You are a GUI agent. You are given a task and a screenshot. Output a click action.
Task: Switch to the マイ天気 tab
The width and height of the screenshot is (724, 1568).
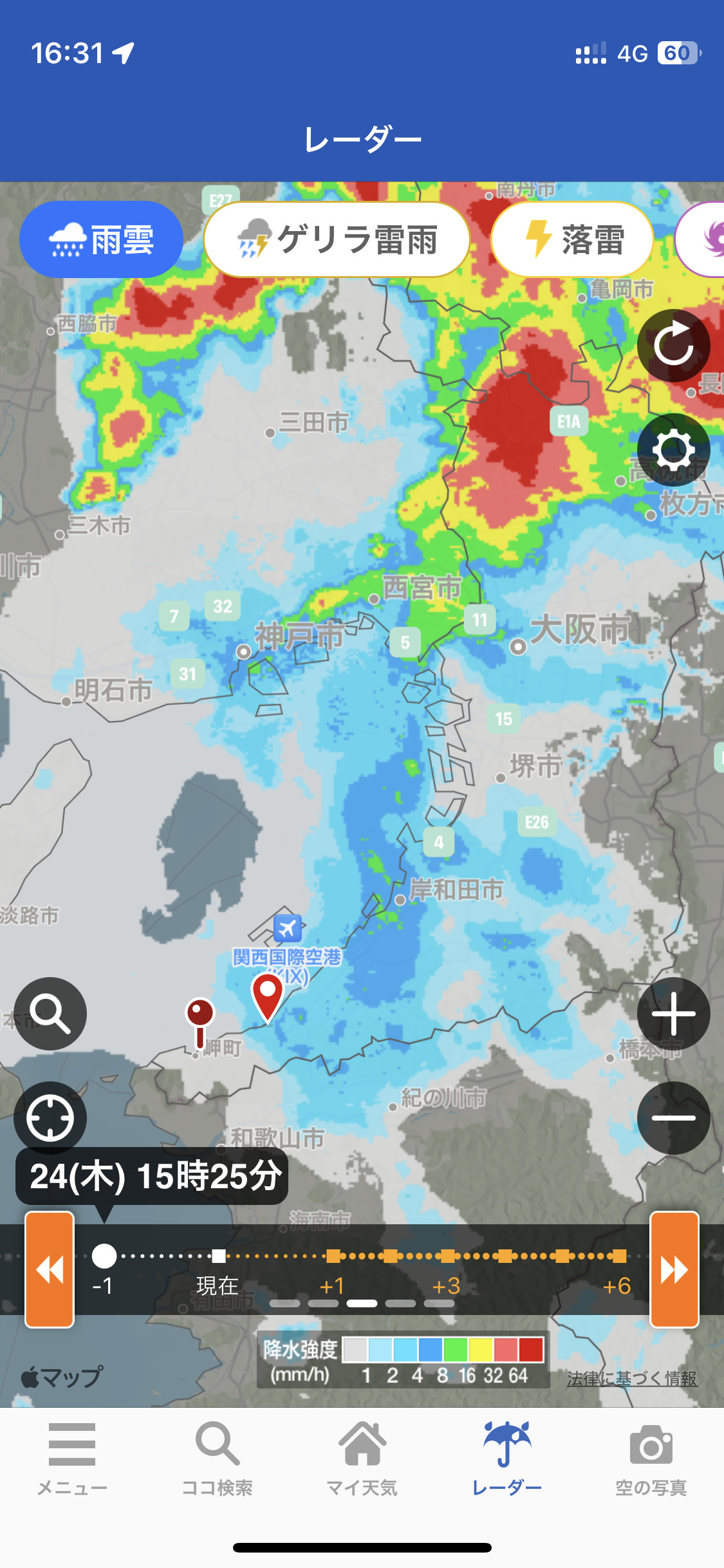point(362,1459)
